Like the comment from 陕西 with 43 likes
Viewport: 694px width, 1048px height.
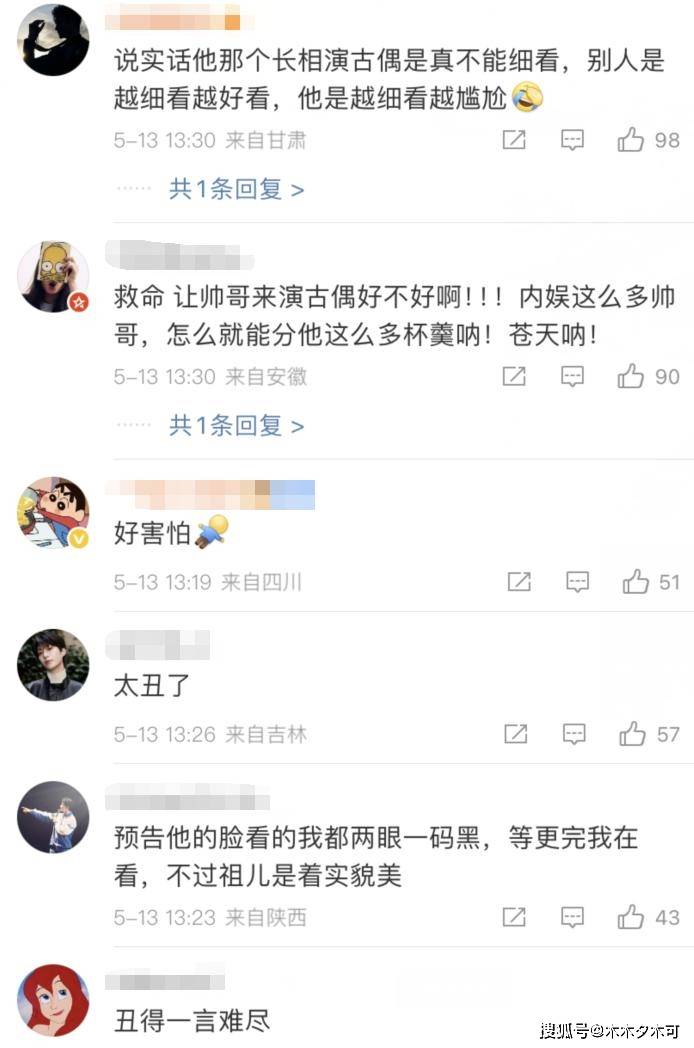633,916
